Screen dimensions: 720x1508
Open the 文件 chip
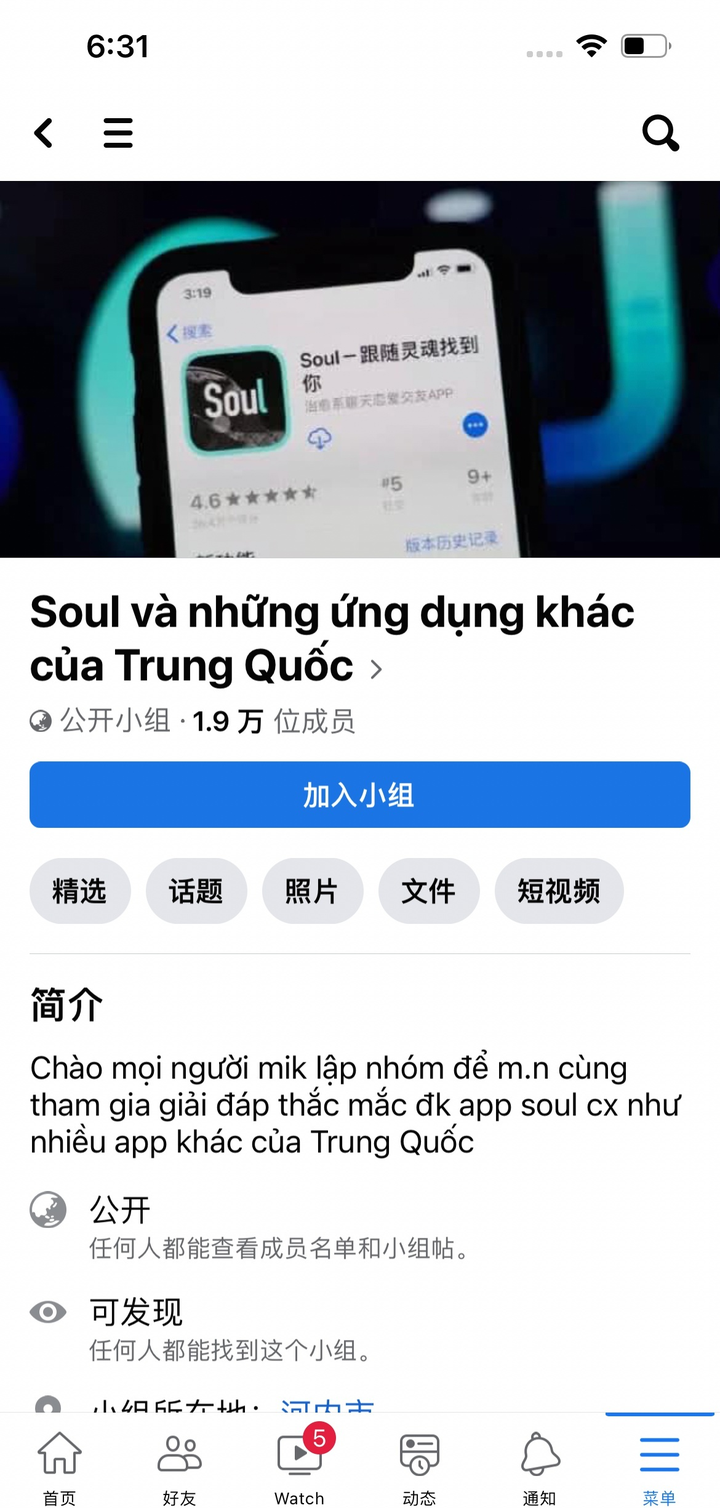428,891
